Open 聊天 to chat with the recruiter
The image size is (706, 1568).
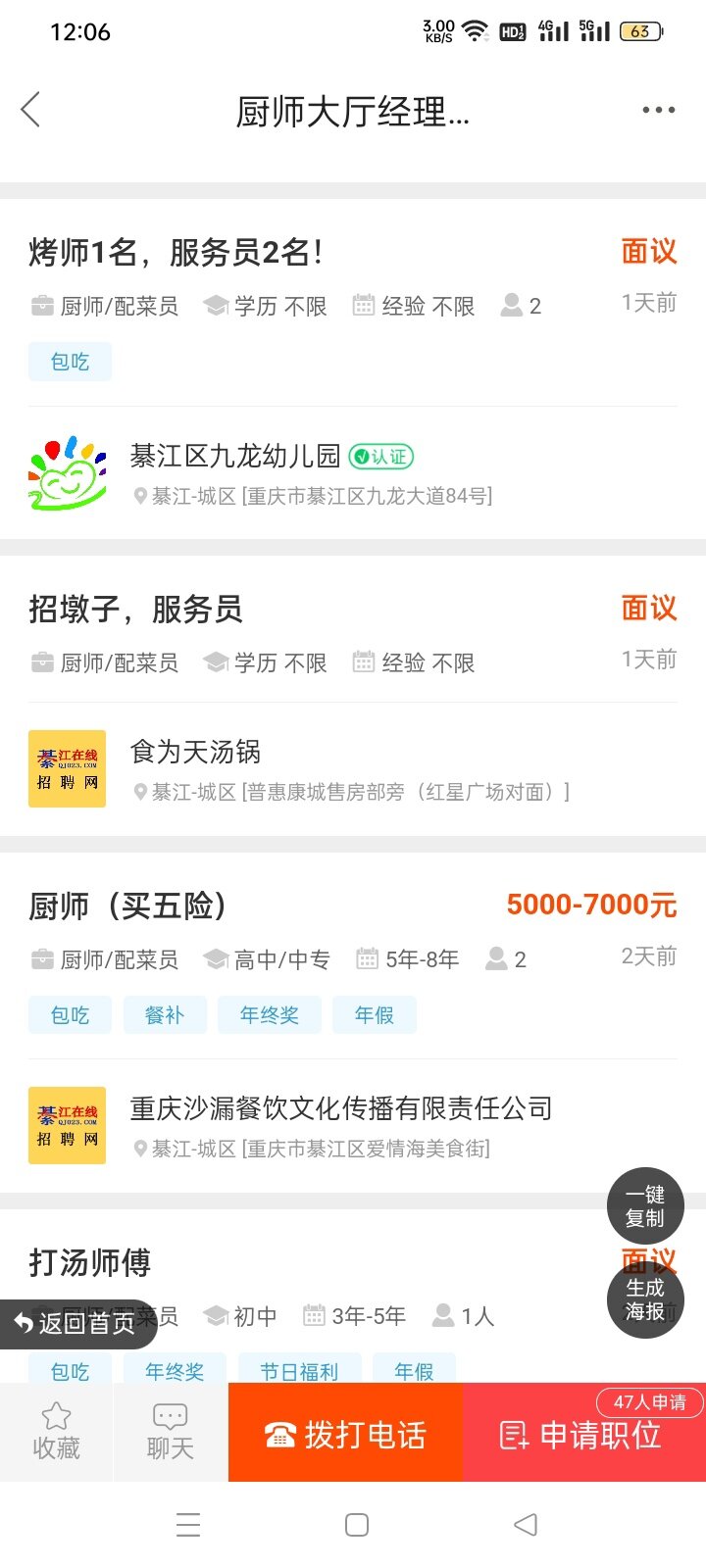tap(171, 1433)
